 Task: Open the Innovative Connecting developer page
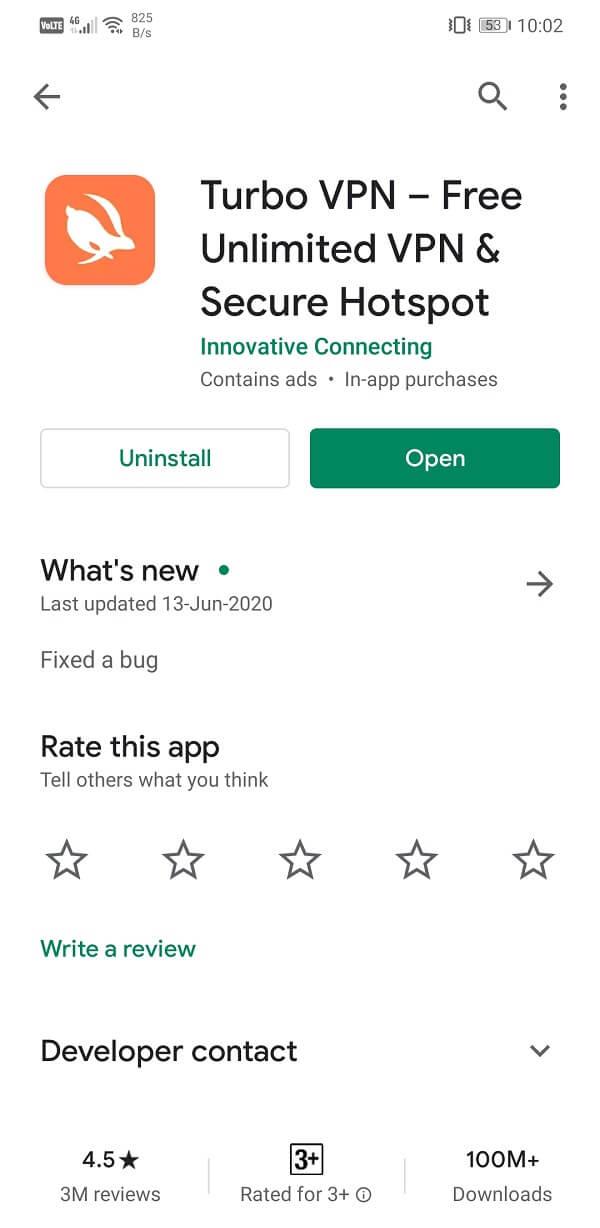click(316, 347)
